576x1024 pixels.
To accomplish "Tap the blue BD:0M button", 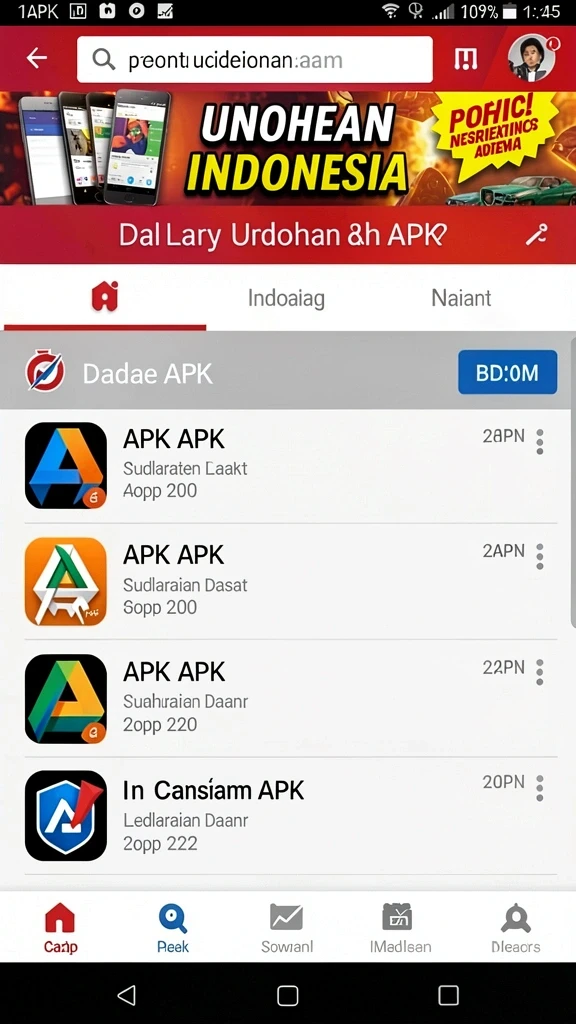I will 507,372.
